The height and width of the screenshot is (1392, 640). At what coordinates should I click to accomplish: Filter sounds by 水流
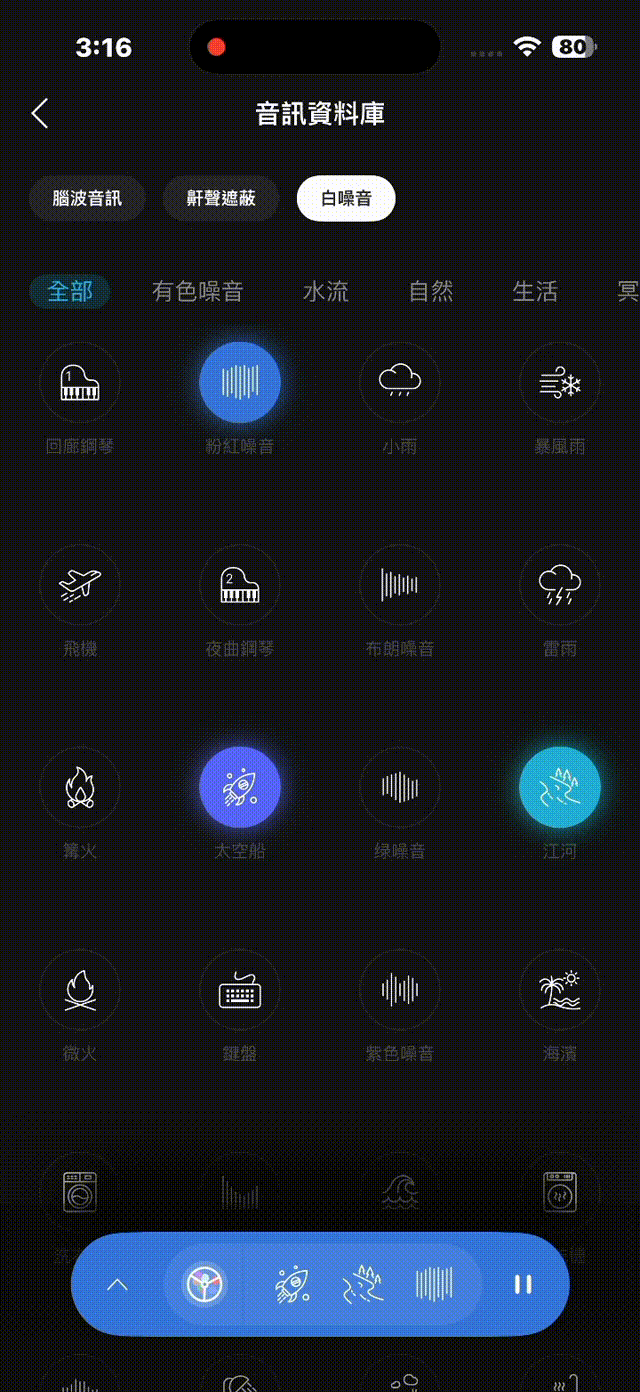tap(326, 291)
